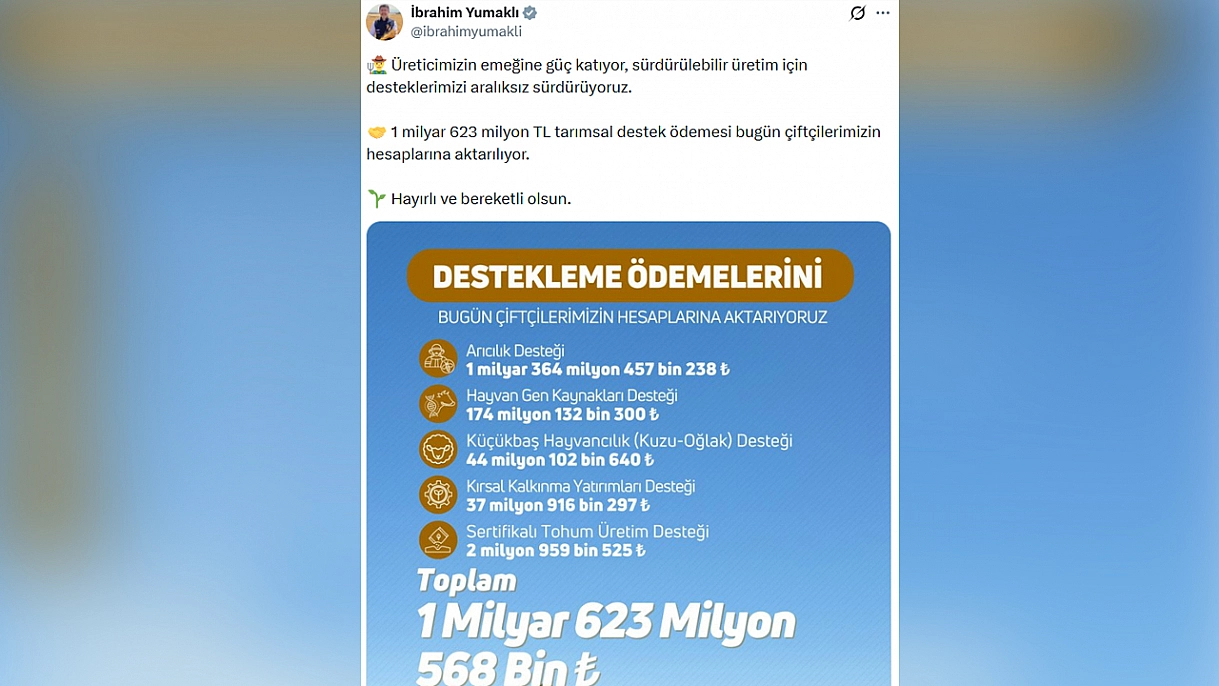Open the post's three-dot overflow menu

[882, 13]
